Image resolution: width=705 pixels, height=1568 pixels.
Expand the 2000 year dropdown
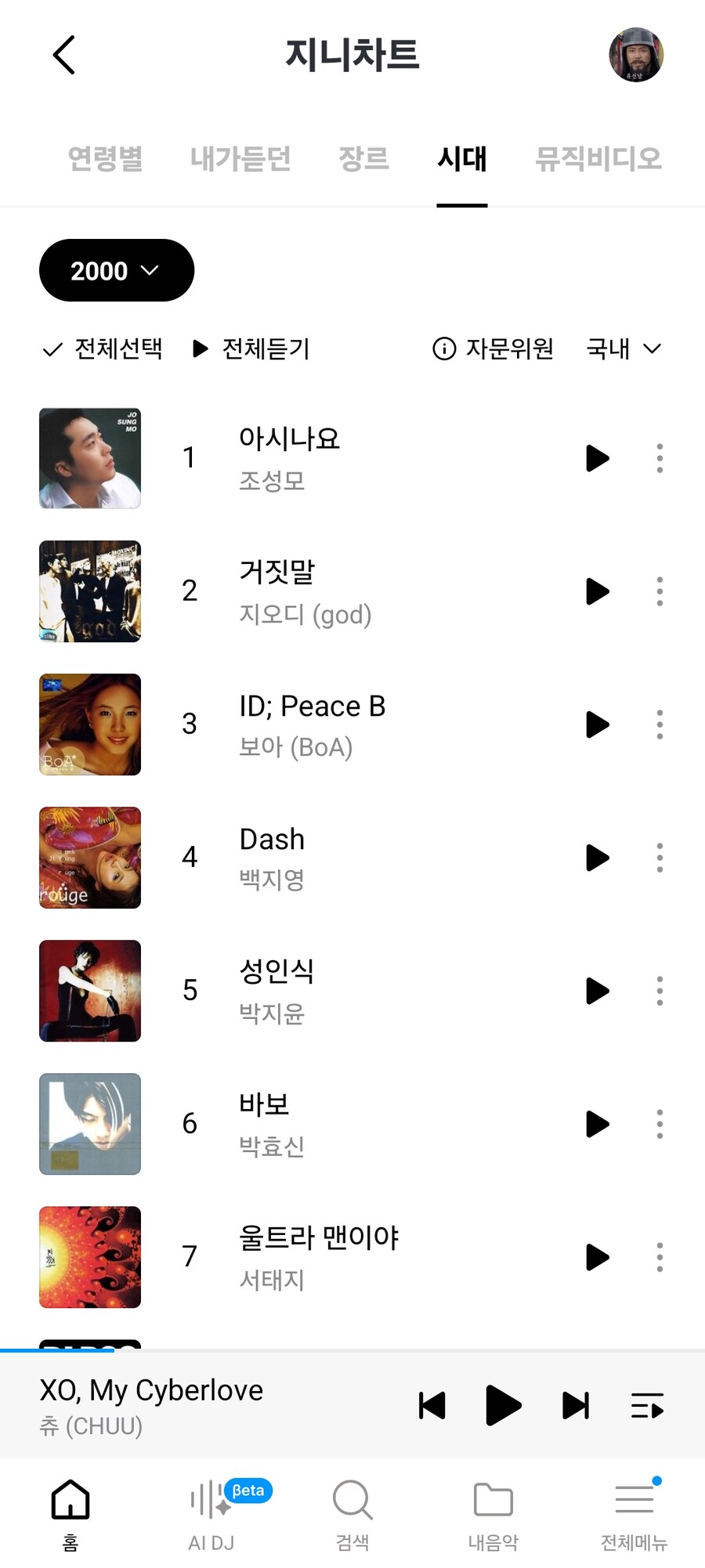[x=116, y=270]
